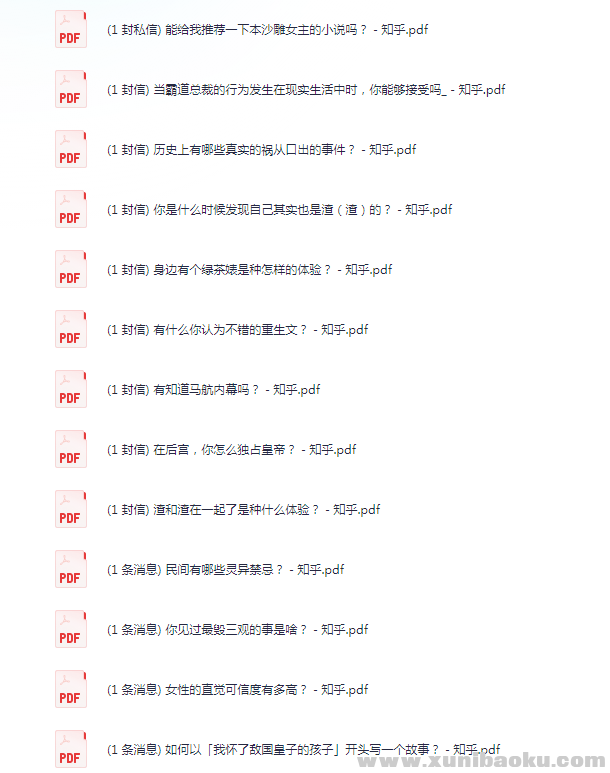Open the 渣和渣在一起了 PDF file
The image size is (610, 773).
[243, 510]
